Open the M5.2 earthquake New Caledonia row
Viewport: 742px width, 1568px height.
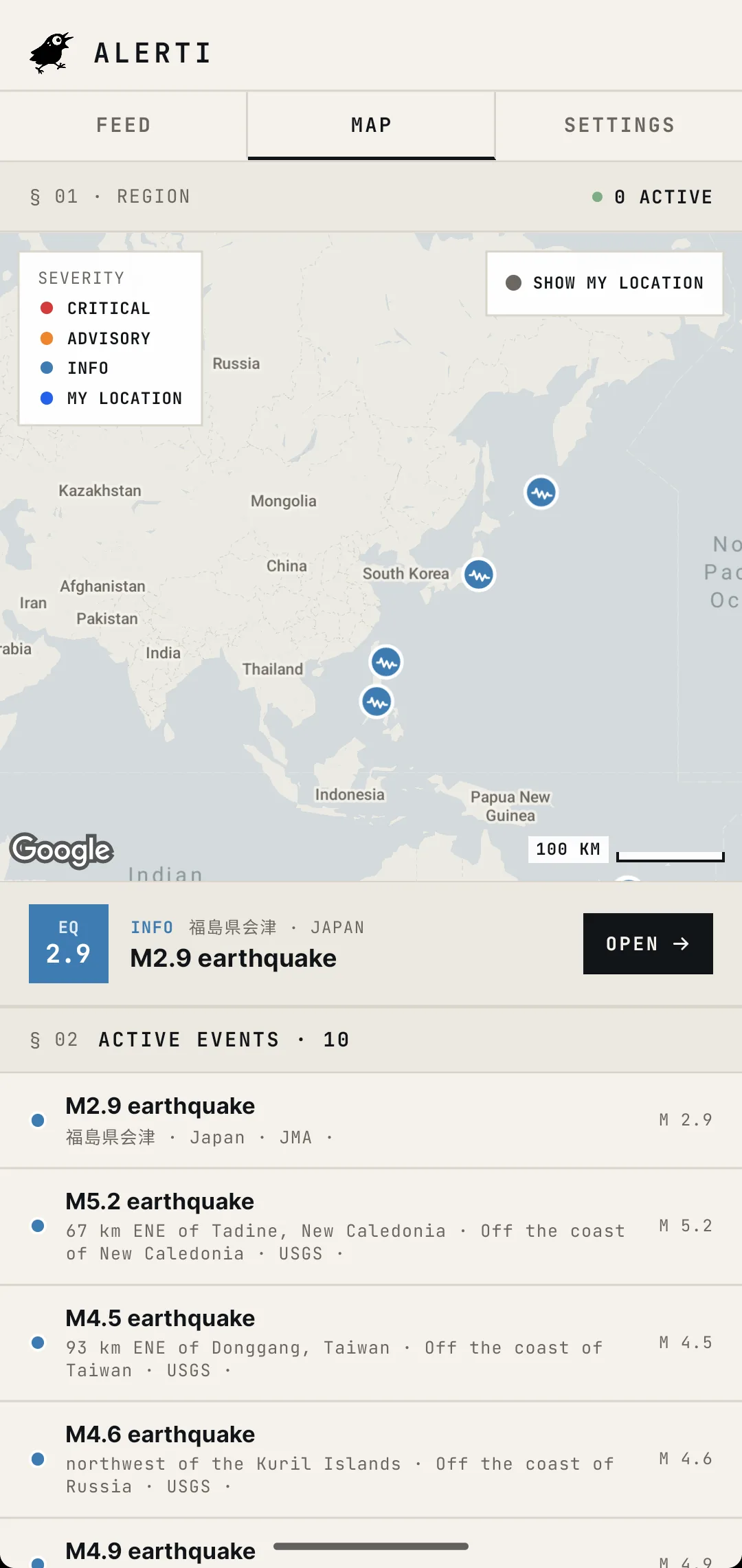pos(371,1227)
